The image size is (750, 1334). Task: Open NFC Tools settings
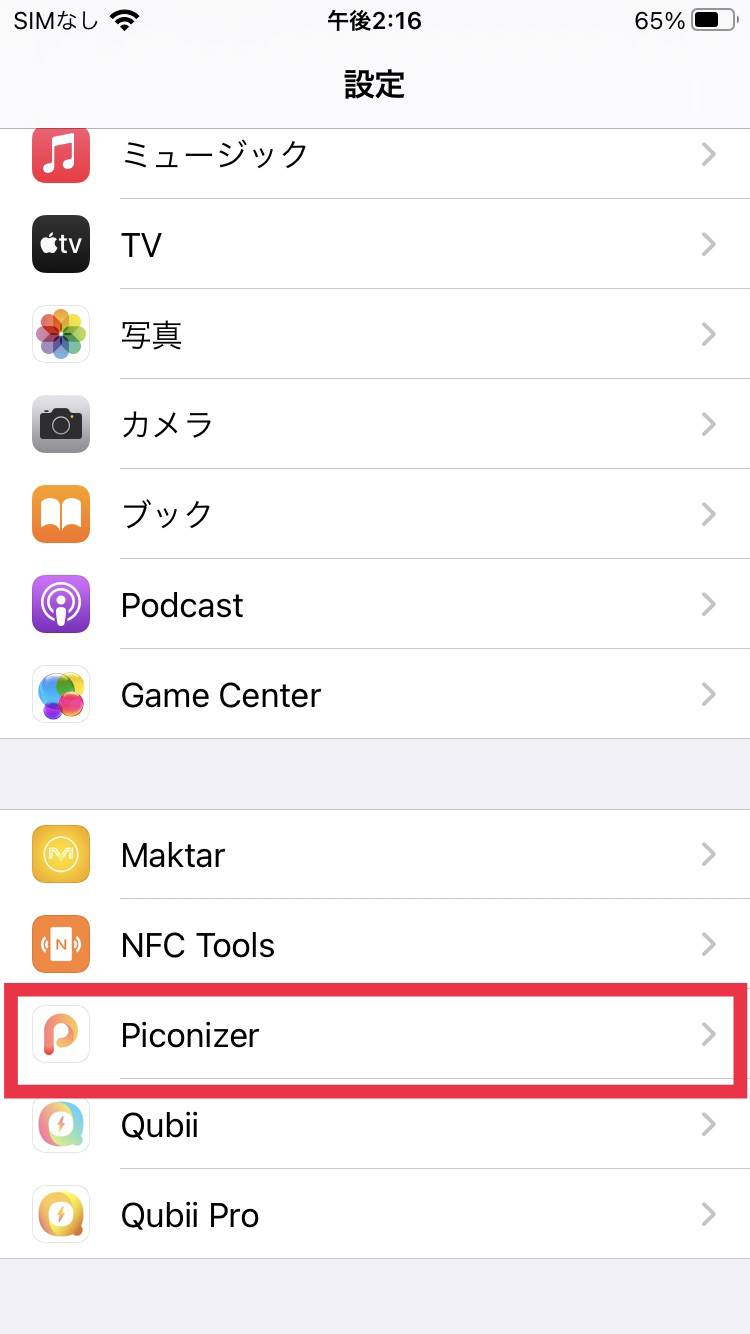tap(375, 945)
